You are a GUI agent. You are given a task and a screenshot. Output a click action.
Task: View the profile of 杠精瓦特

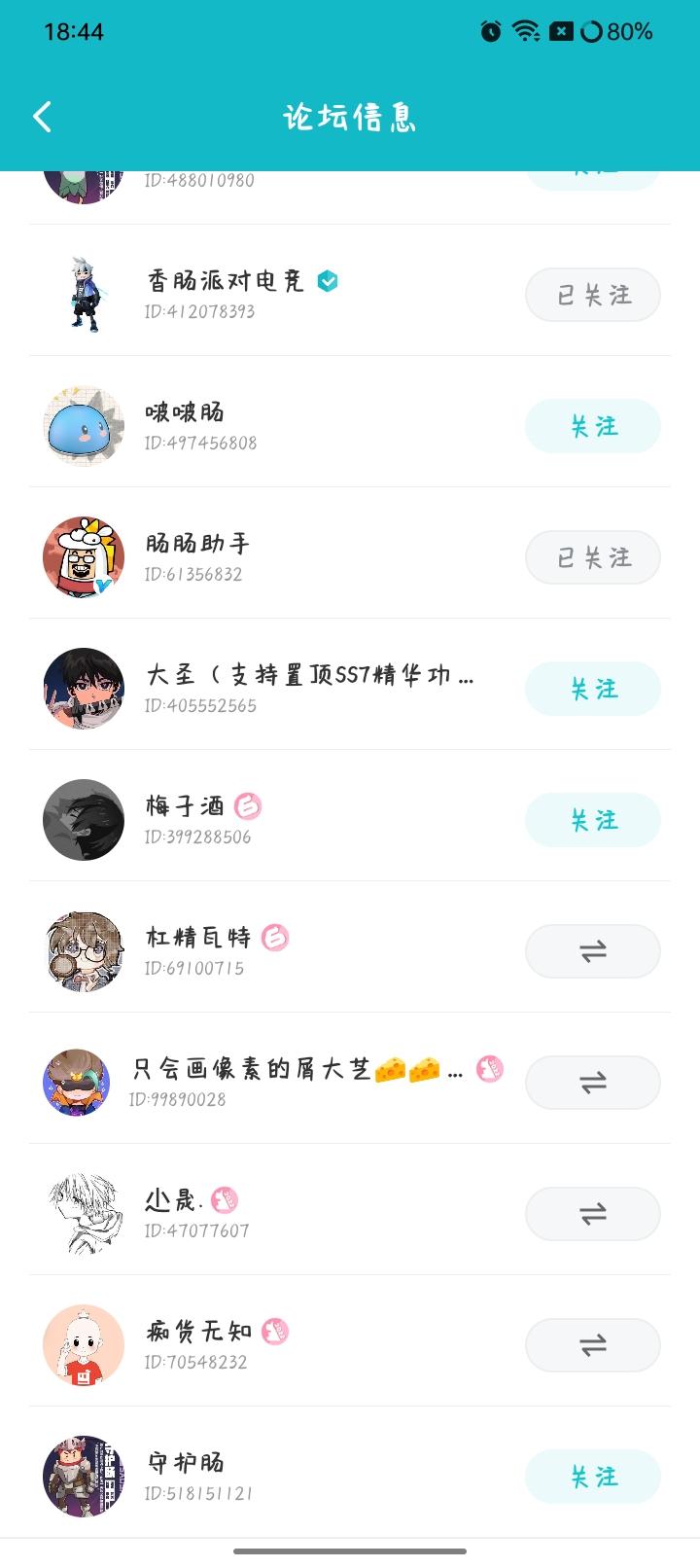pos(198,939)
